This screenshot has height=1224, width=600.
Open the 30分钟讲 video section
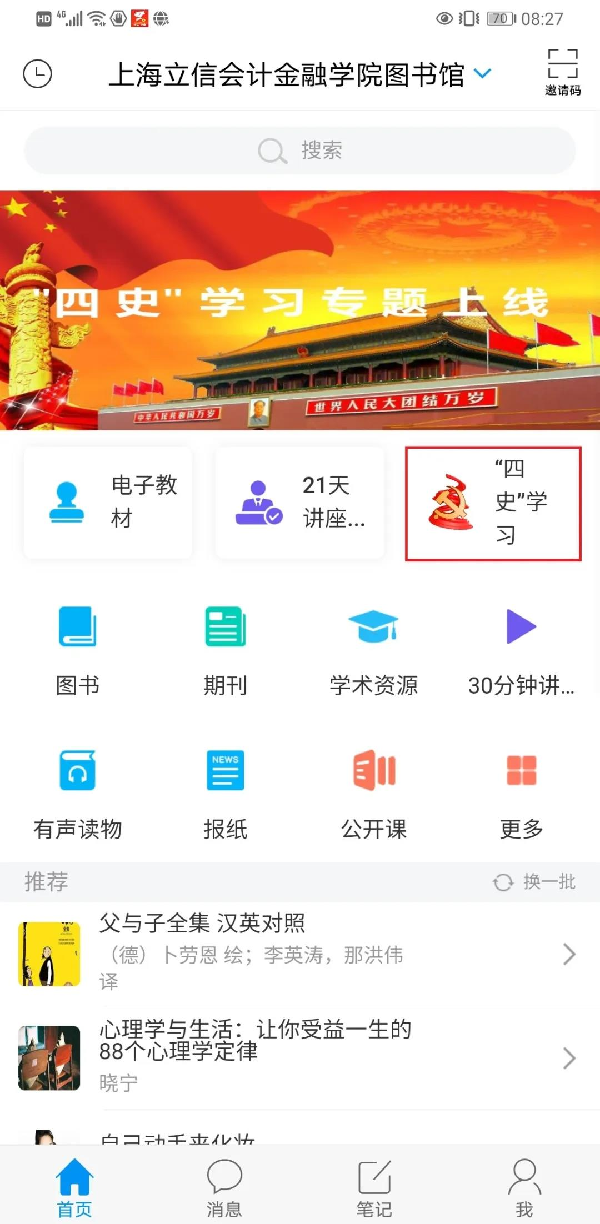[521, 650]
